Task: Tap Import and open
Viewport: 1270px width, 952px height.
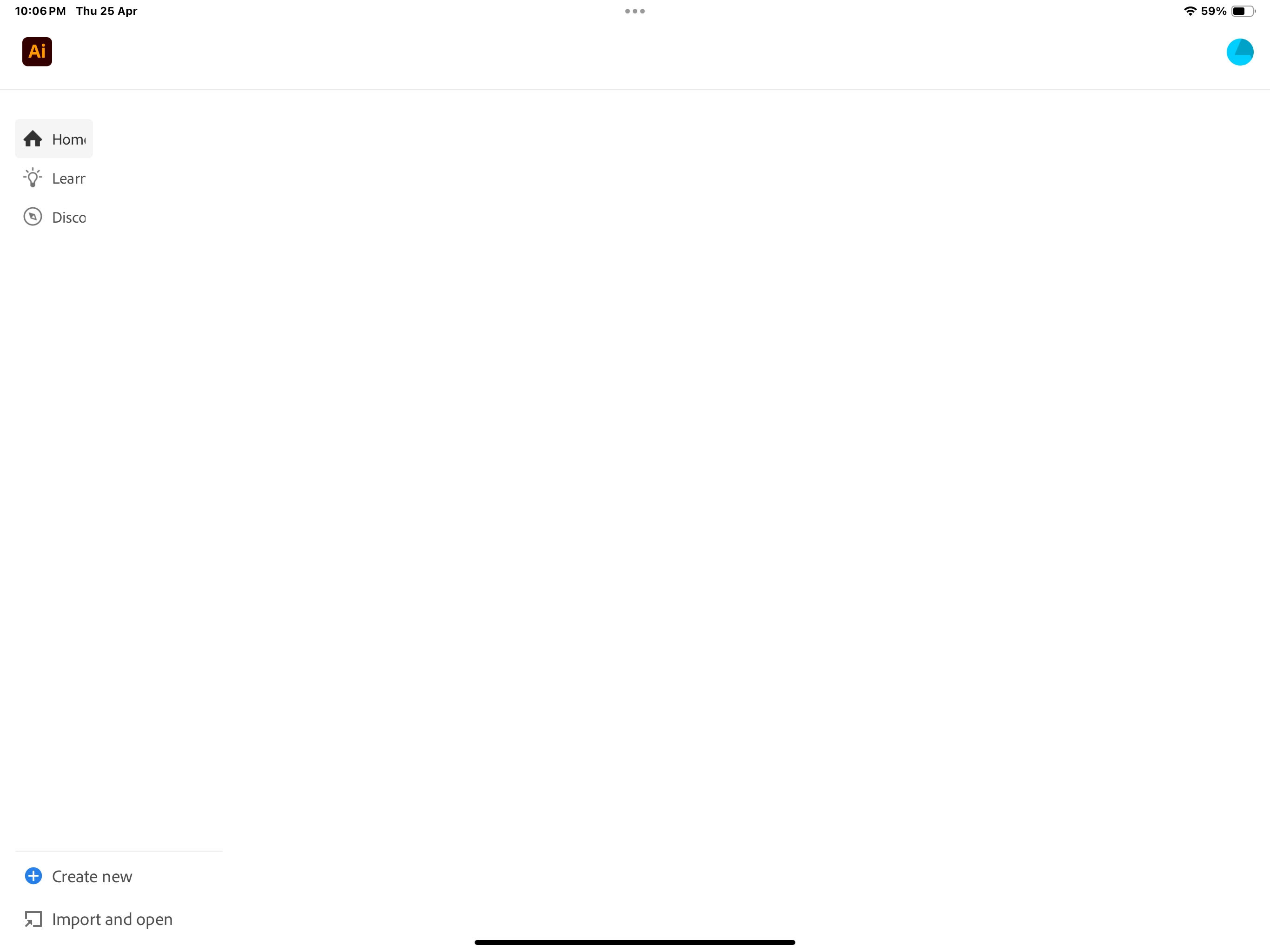Action: click(99, 919)
